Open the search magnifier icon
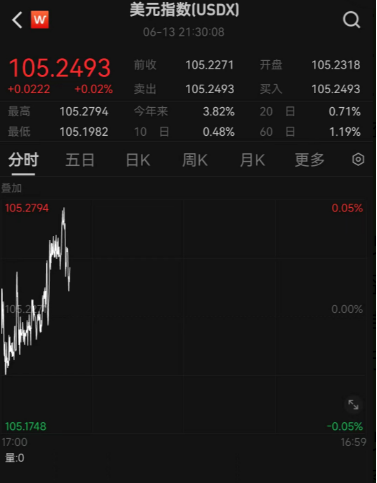This screenshot has height=483, width=377. click(x=352, y=20)
